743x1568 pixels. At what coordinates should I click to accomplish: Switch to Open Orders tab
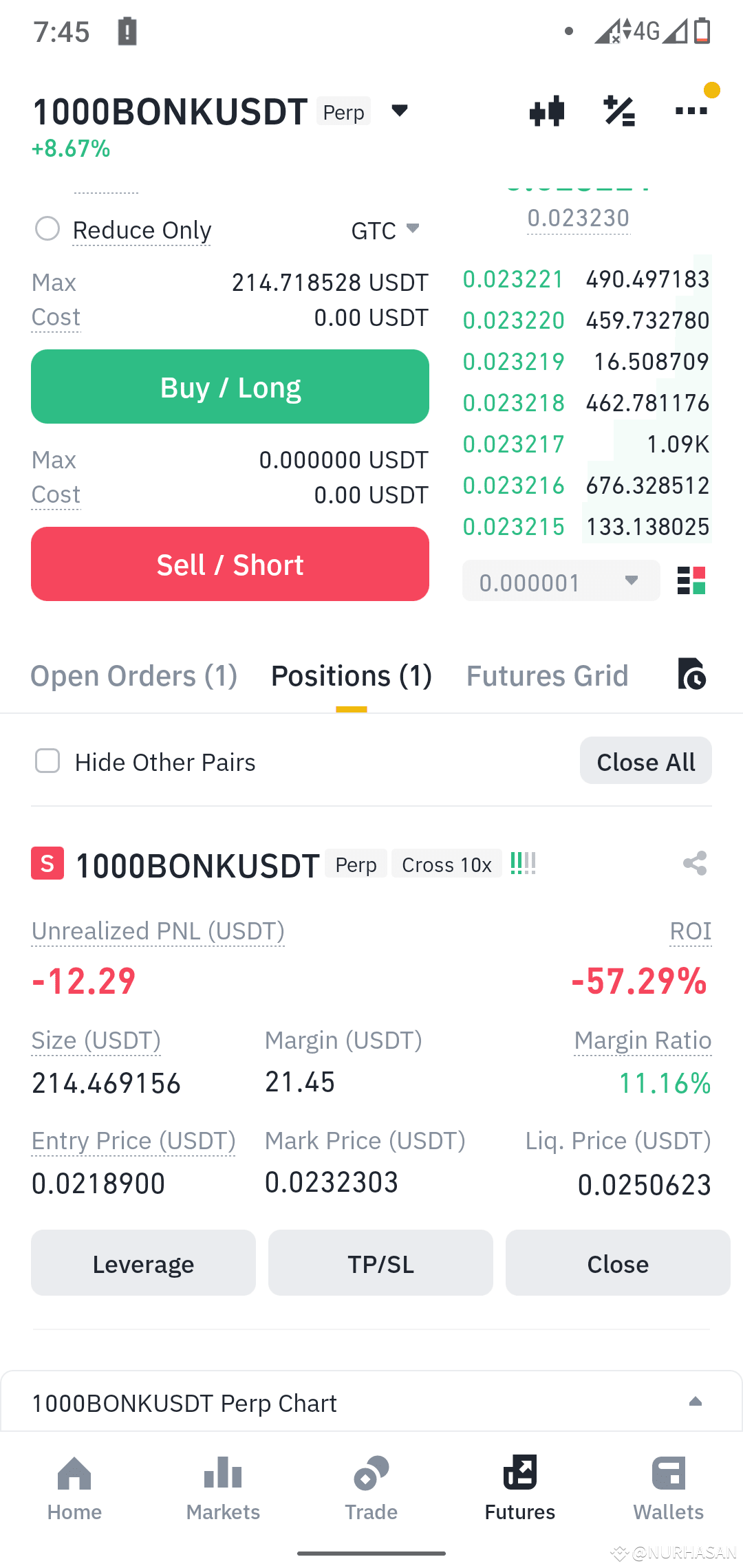133,675
